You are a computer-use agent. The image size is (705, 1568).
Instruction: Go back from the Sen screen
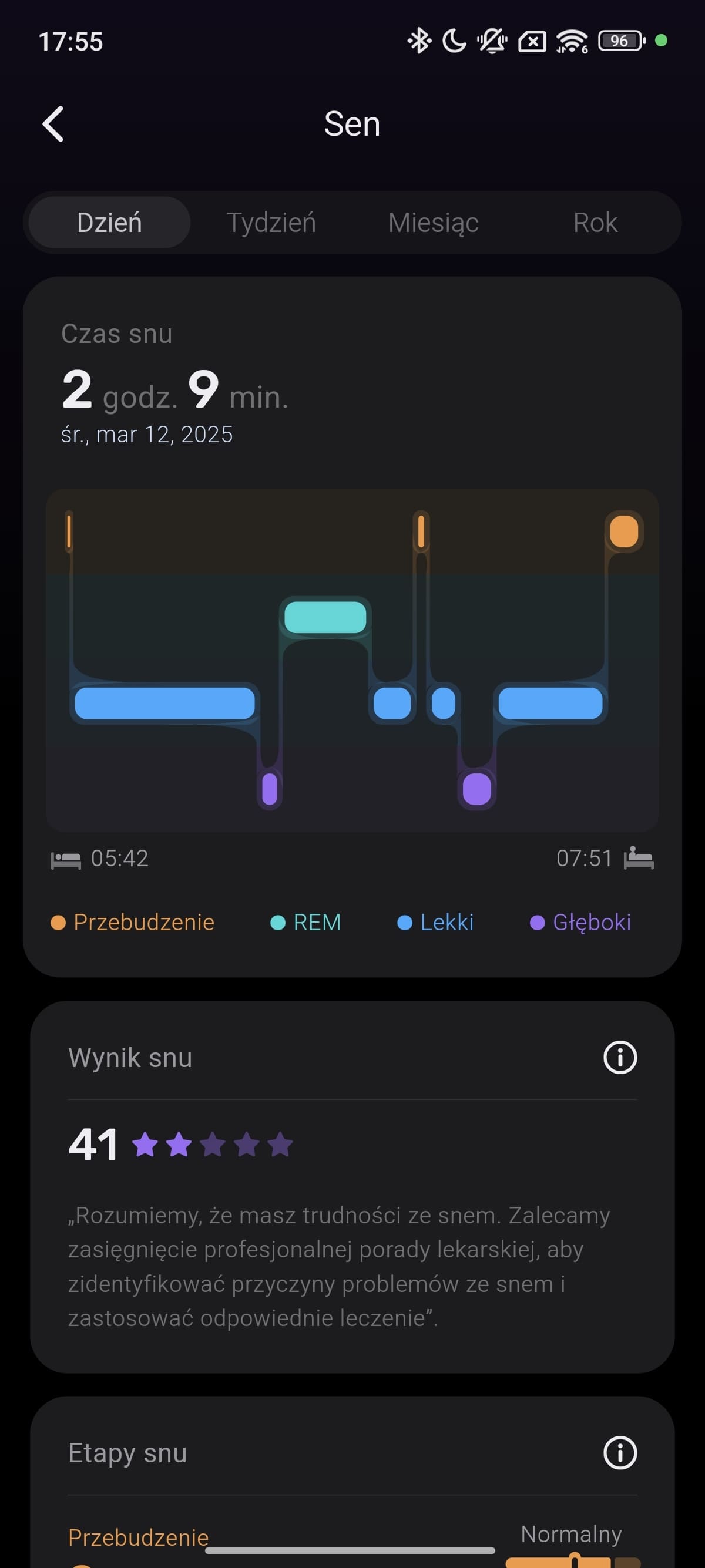(x=53, y=124)
